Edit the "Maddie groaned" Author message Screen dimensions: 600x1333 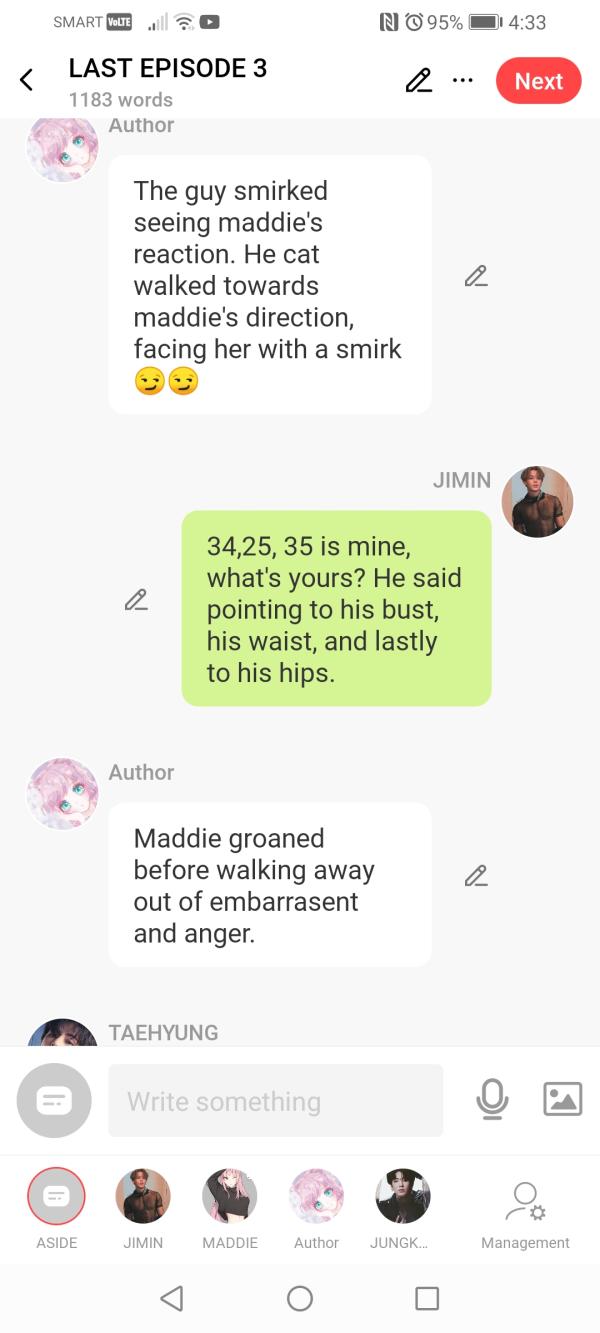tap(476, 876)
